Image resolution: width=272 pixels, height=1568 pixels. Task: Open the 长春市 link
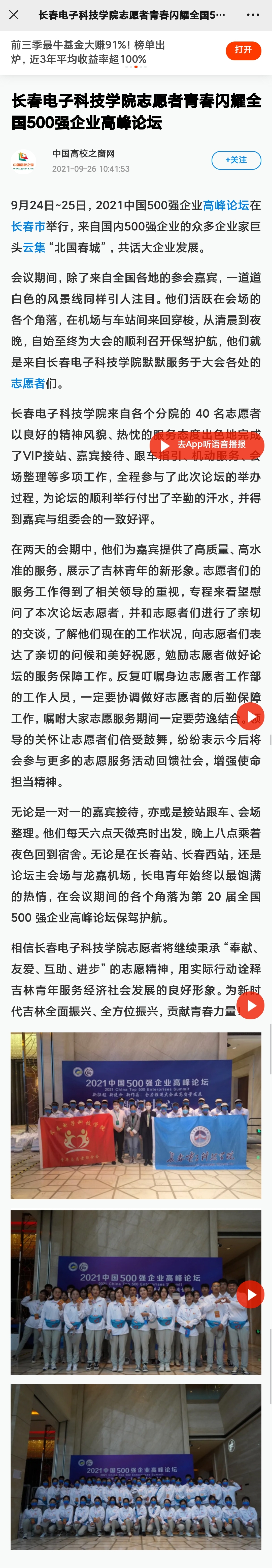pos(28,226)
